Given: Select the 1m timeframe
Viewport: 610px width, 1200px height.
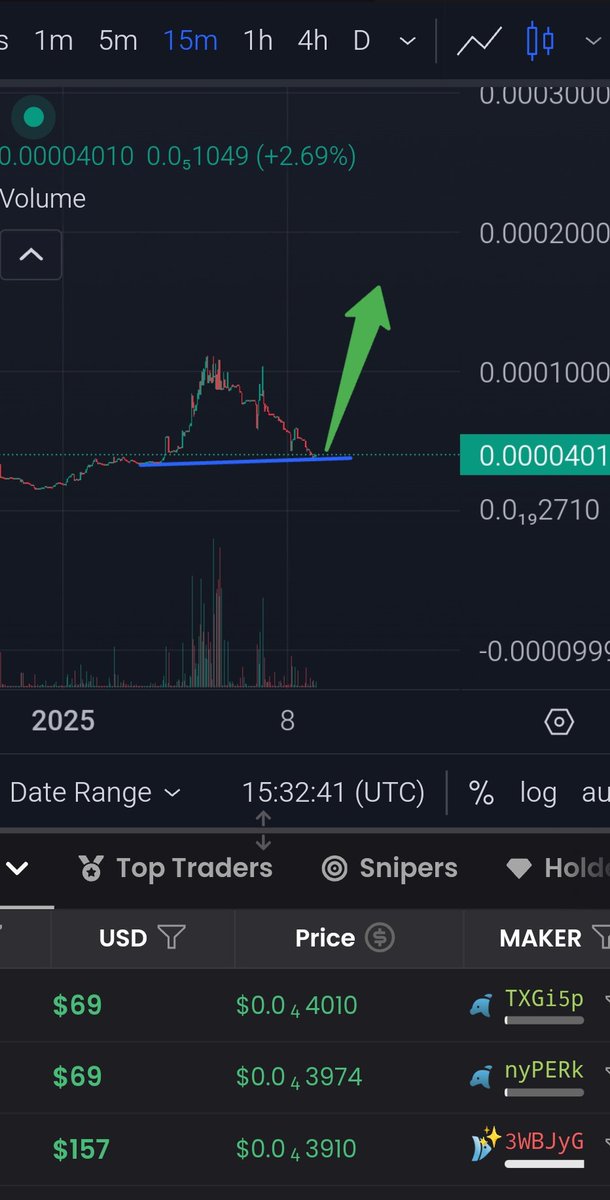Looking at the screenshot, I should (54, 41).
